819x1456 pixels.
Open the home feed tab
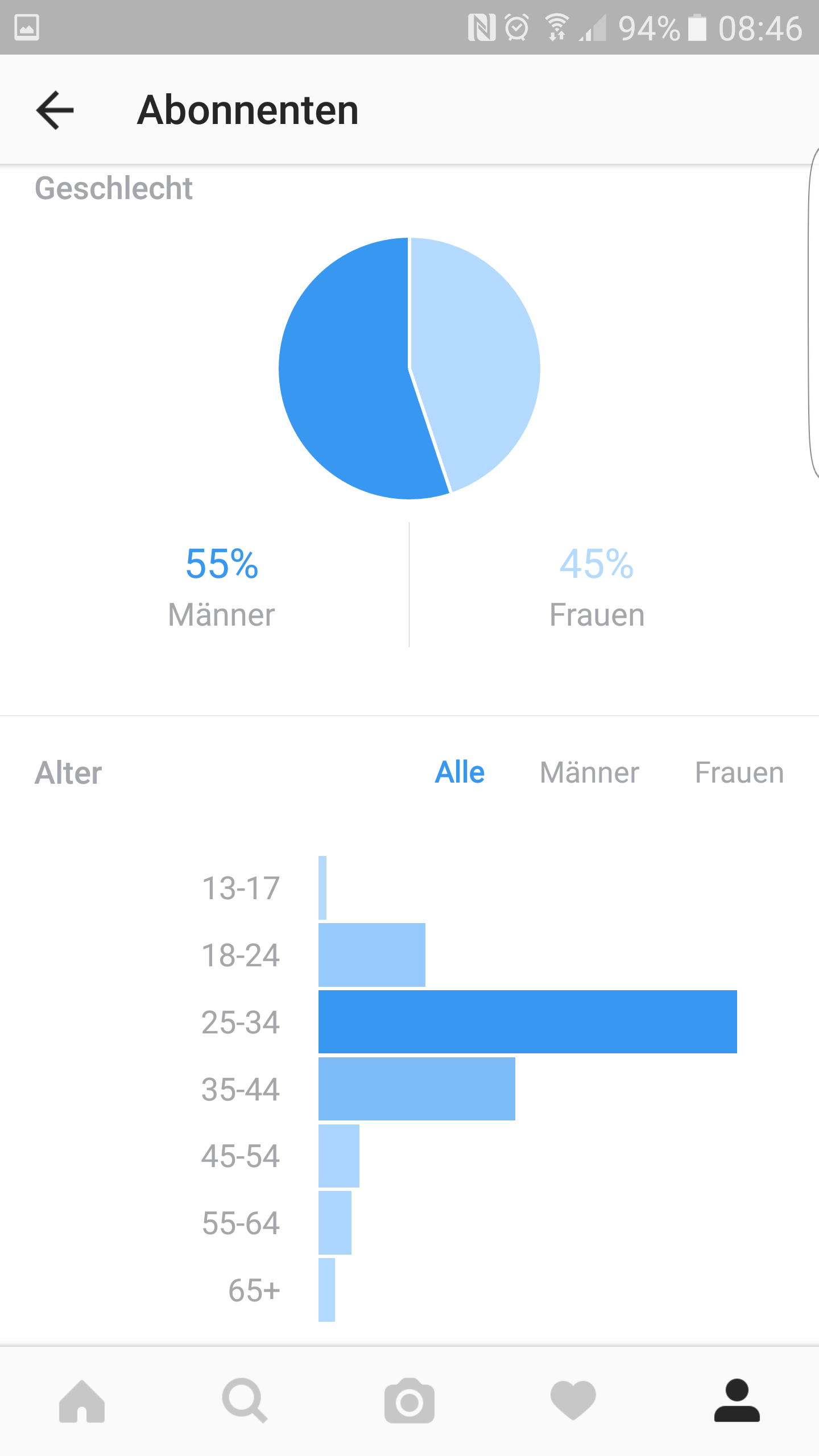coord(82,1401)
